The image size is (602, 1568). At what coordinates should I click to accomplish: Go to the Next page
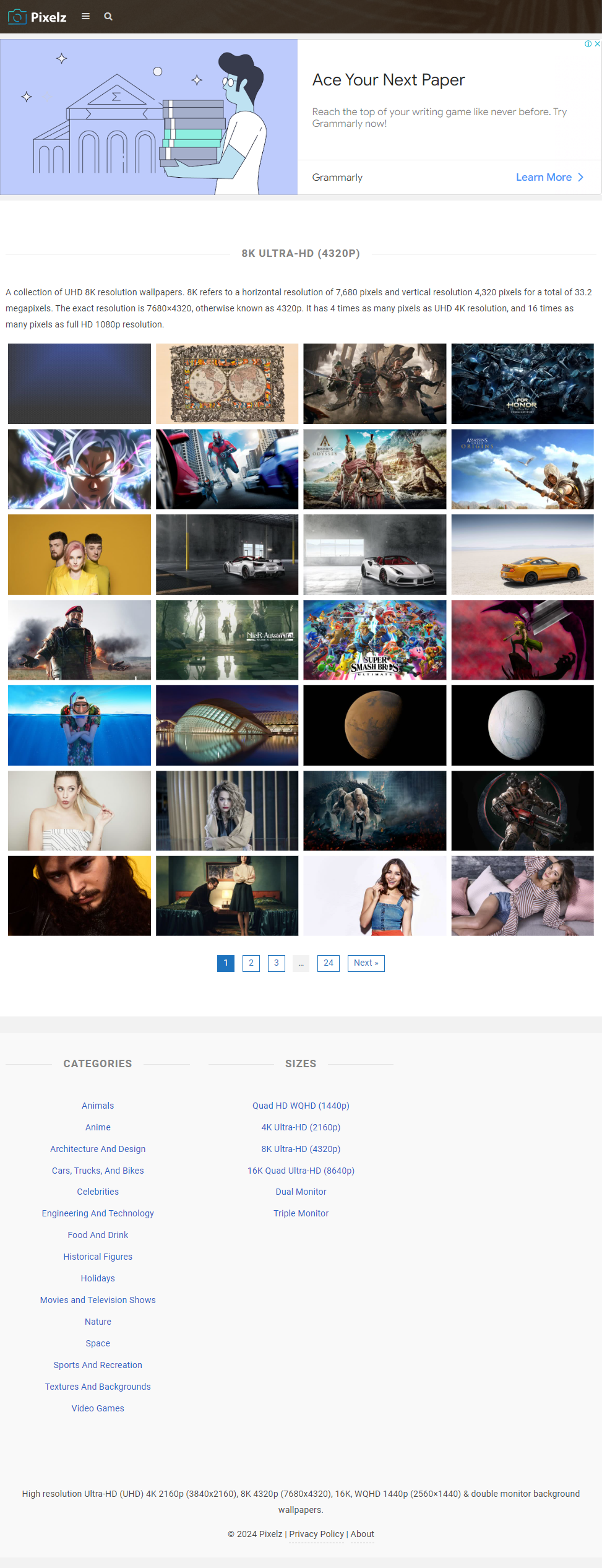(366, 963)
